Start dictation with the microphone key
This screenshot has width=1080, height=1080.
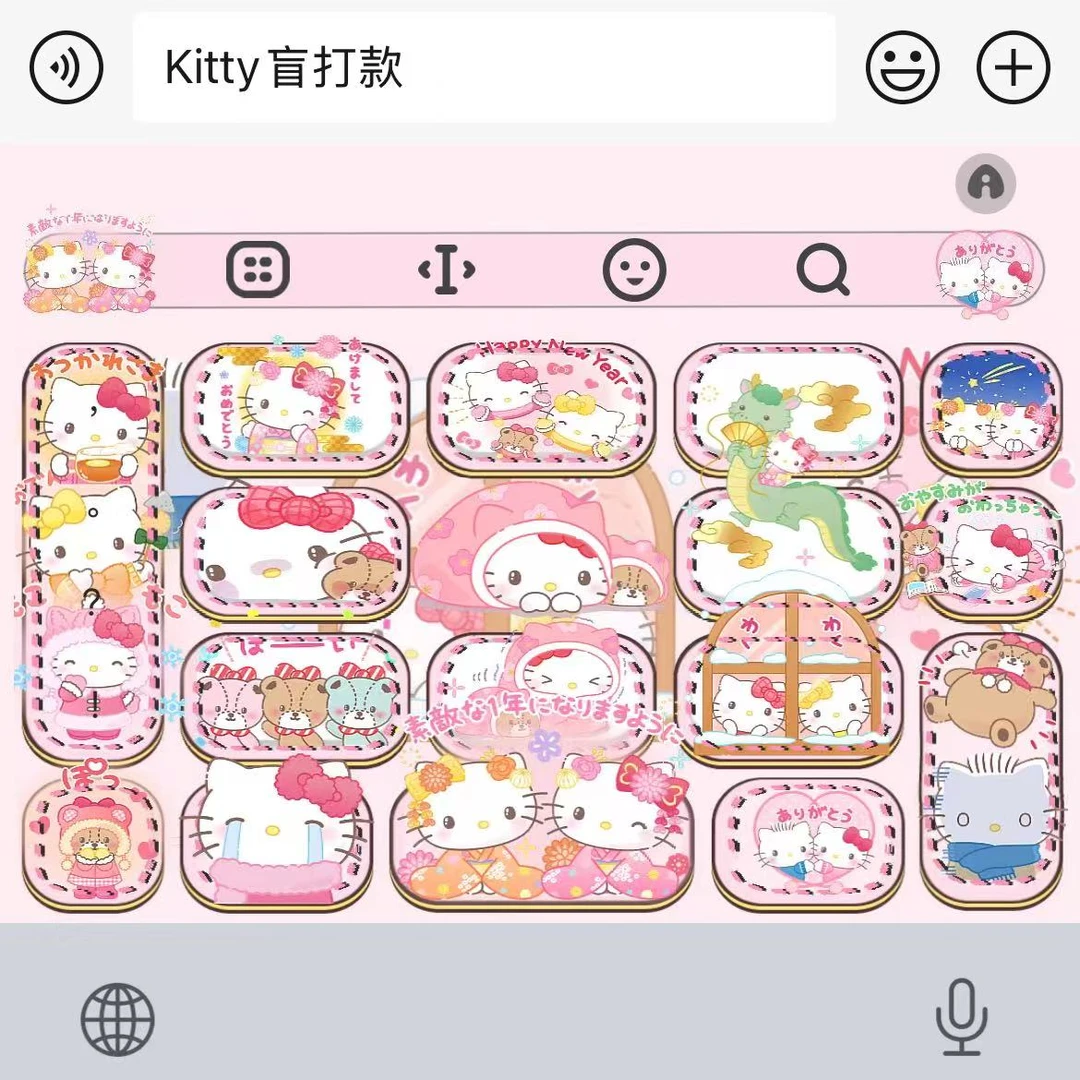[x=962, y=1017]
